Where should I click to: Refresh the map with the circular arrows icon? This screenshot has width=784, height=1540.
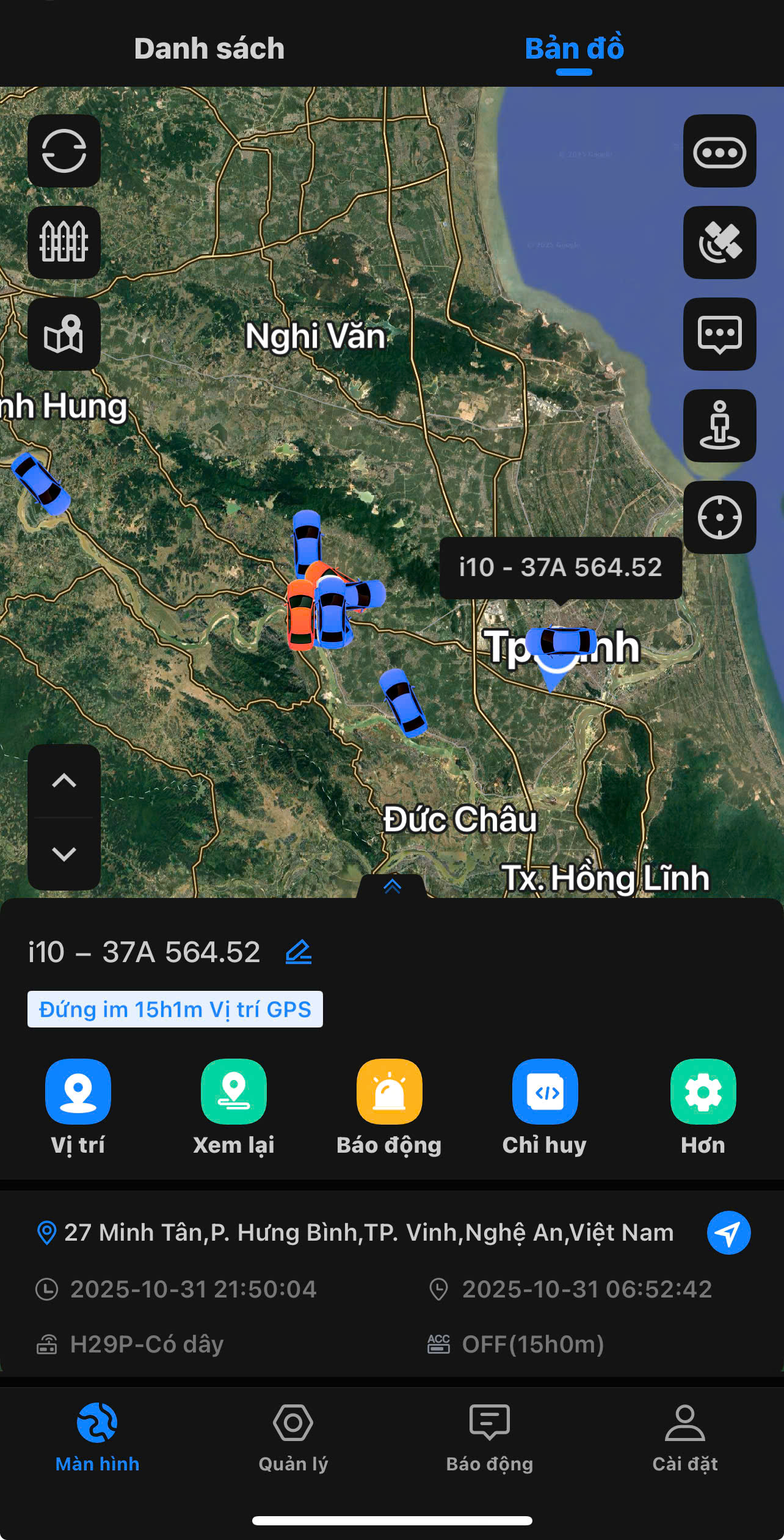64,151
